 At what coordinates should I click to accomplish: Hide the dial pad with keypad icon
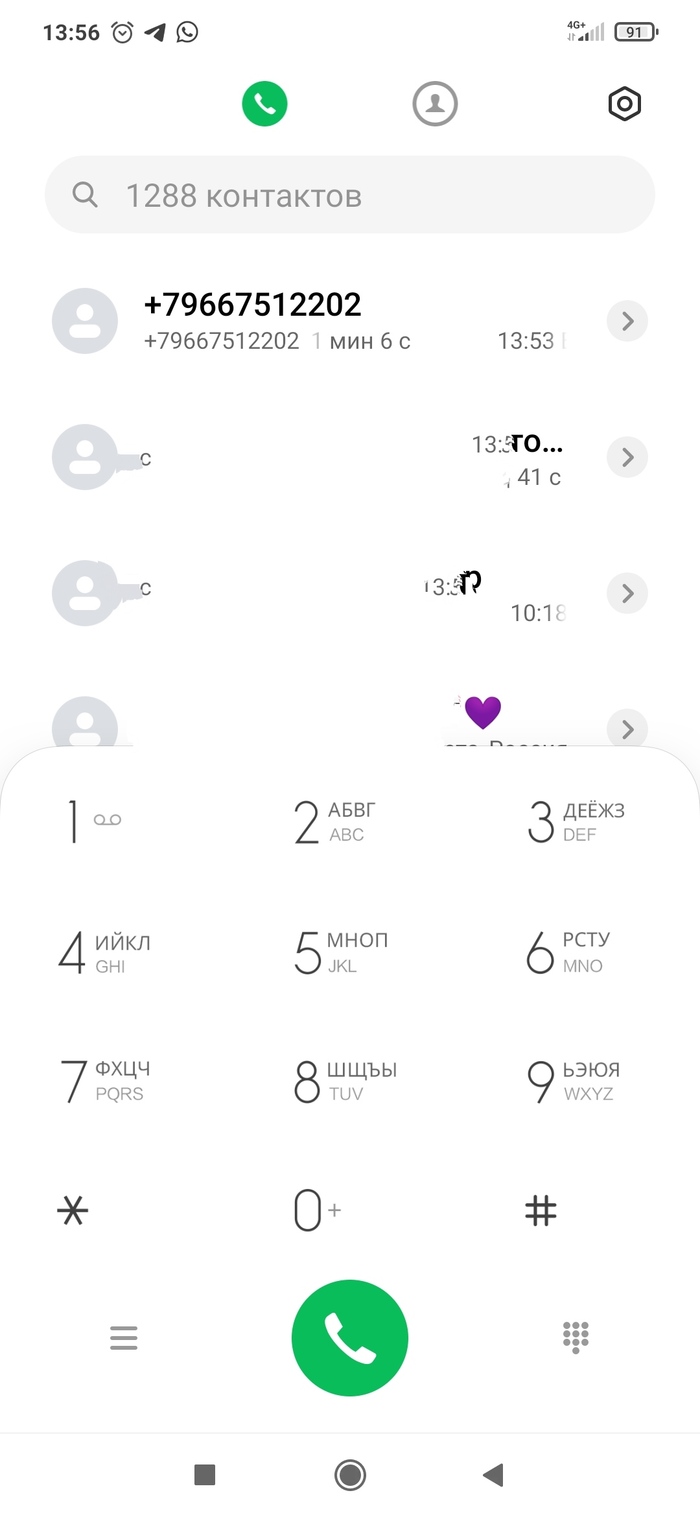(x=576, y=1337)
